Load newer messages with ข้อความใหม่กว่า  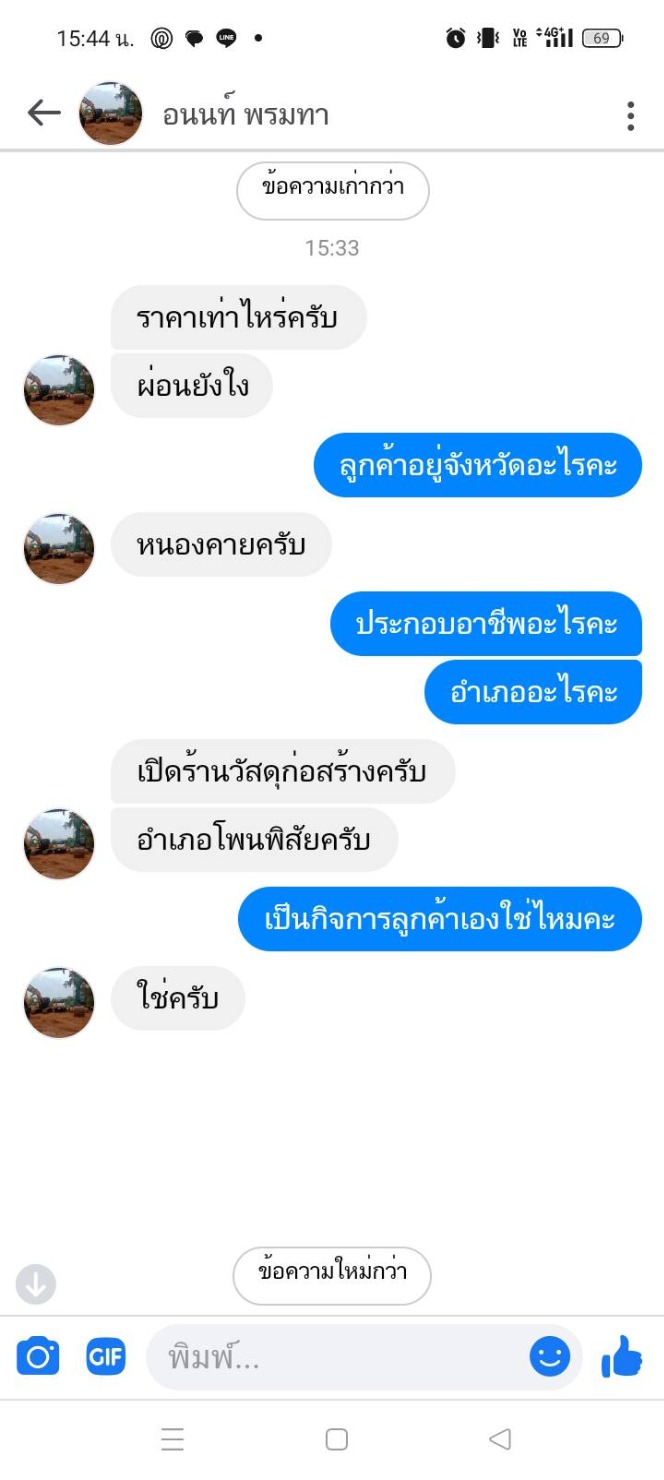coord(332,1275)
